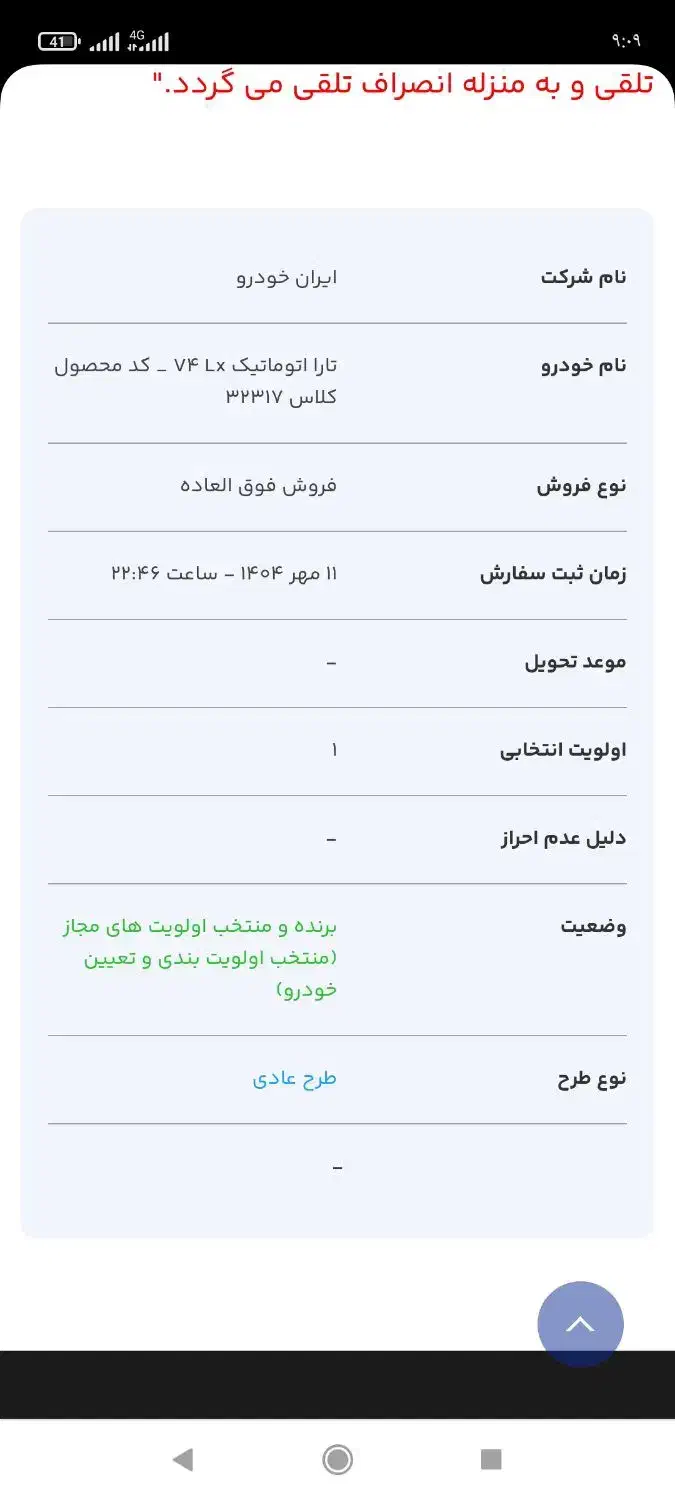Go back using the system back button
The height and width of the screenshot is (1500, 675).
(x=182, y=1459)
